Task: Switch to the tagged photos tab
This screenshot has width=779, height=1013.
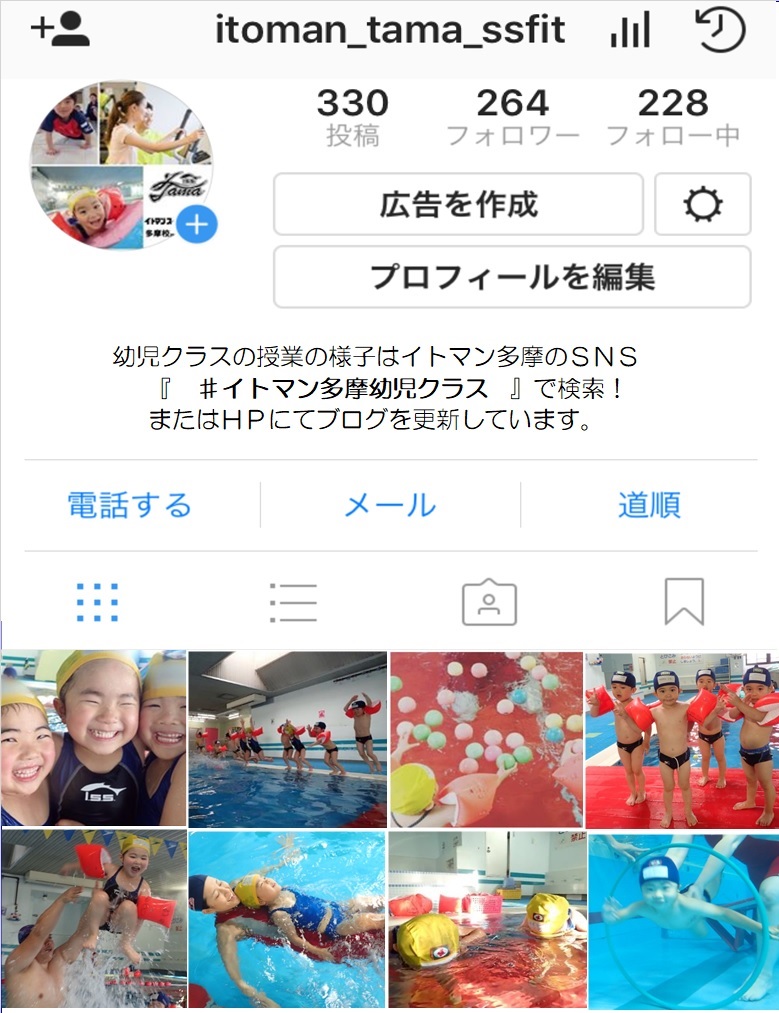Action: click(x=488, y=602)
